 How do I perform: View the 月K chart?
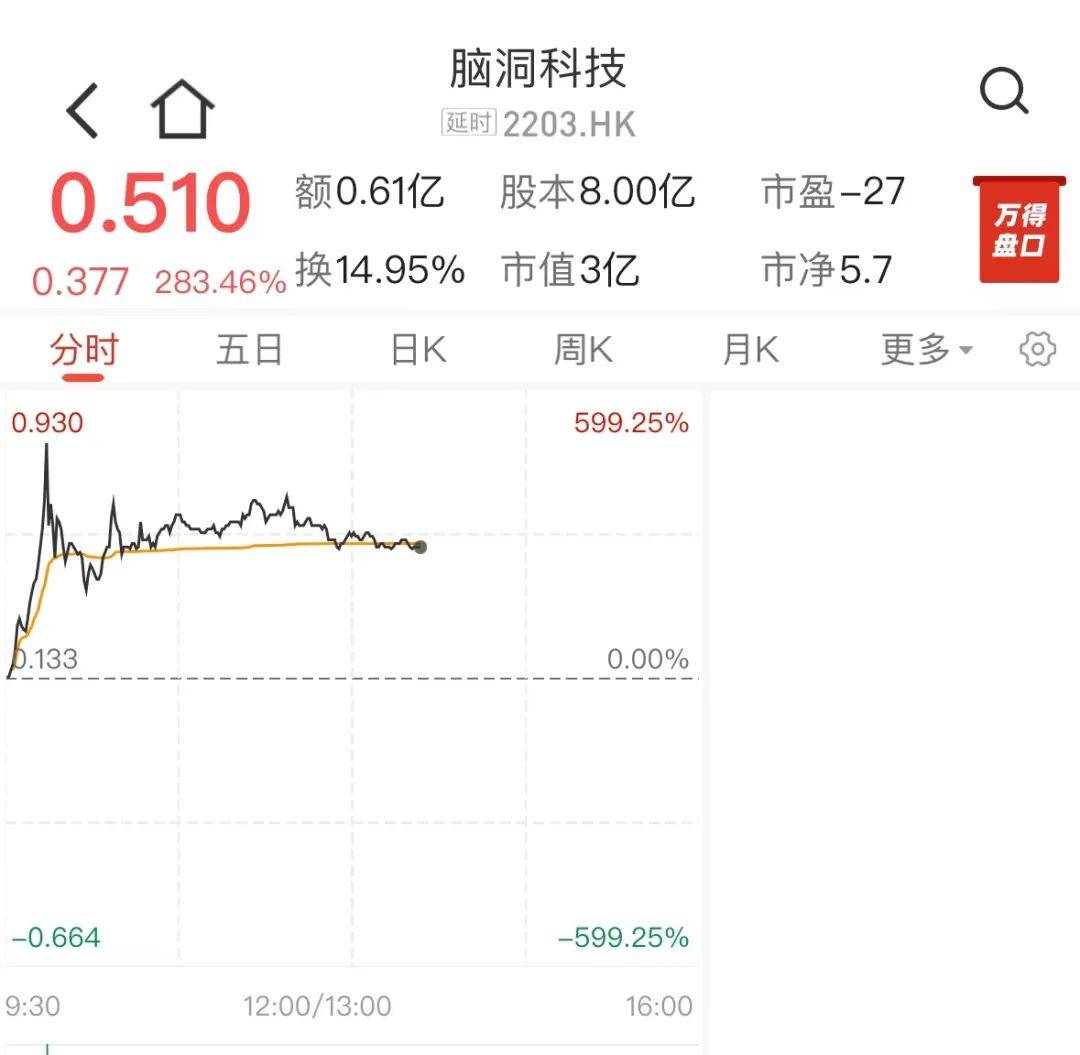(750, 350)
